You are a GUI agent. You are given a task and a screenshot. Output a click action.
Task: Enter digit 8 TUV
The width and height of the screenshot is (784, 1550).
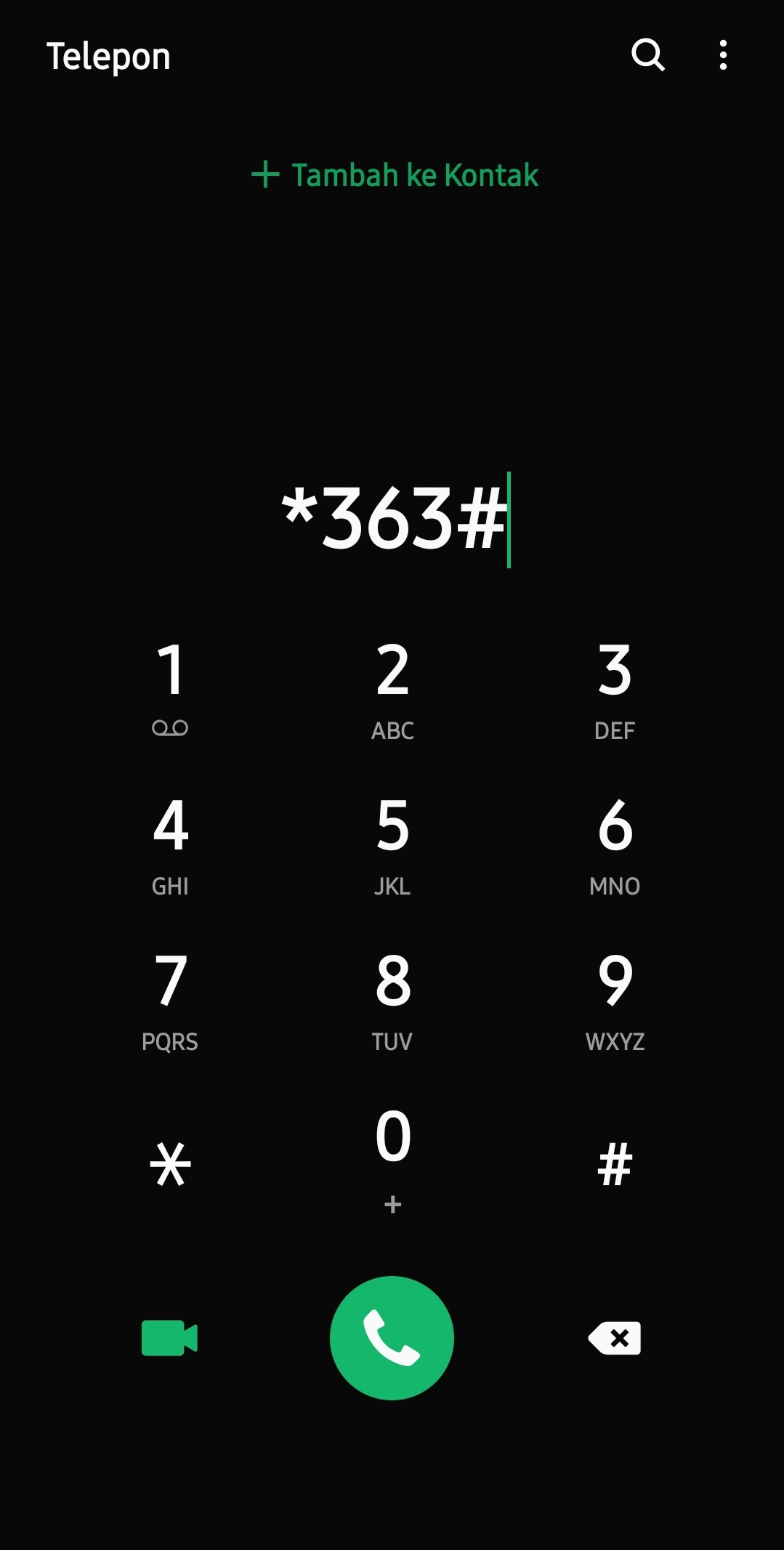392,999
